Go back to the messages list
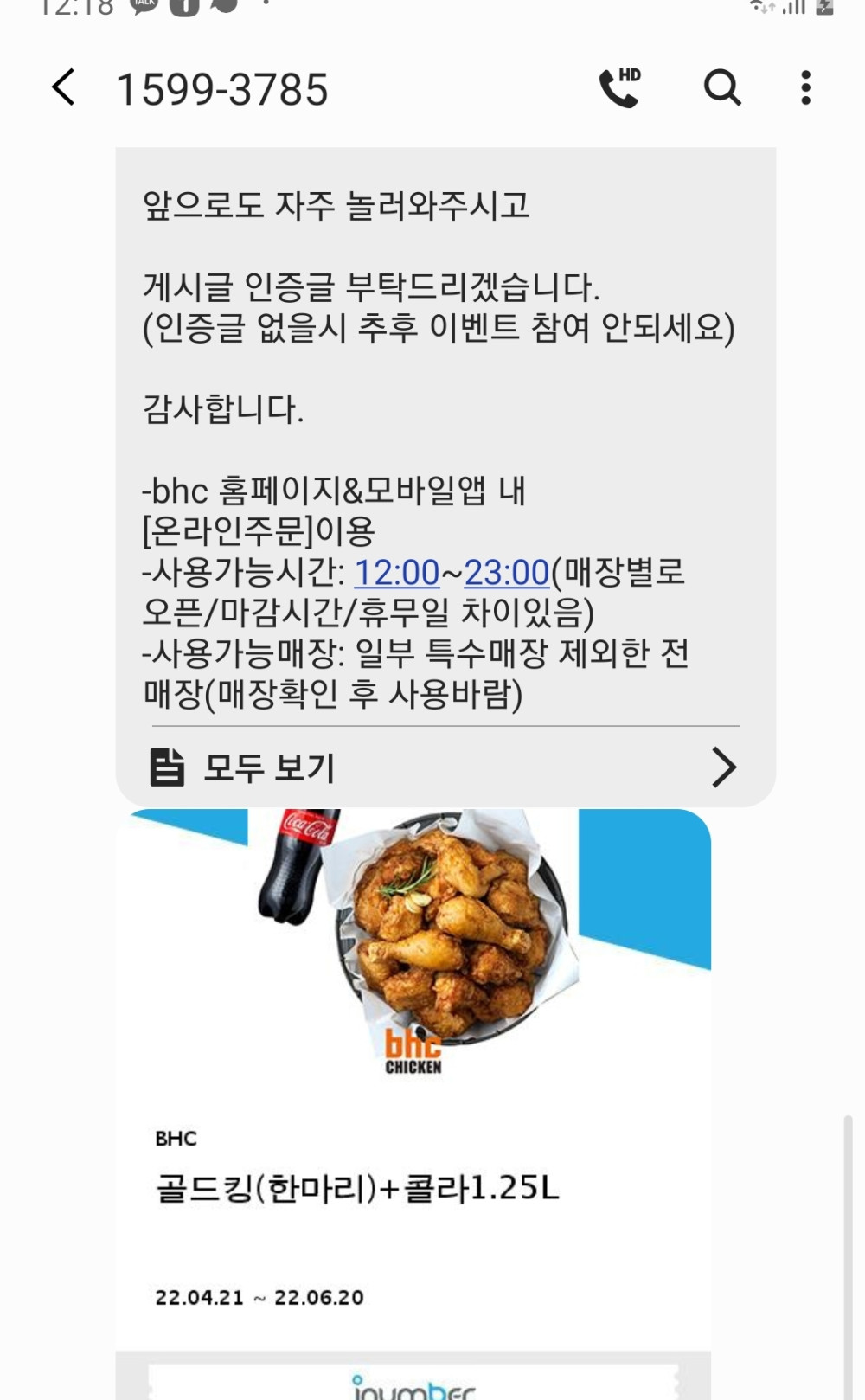 point(63,87)
